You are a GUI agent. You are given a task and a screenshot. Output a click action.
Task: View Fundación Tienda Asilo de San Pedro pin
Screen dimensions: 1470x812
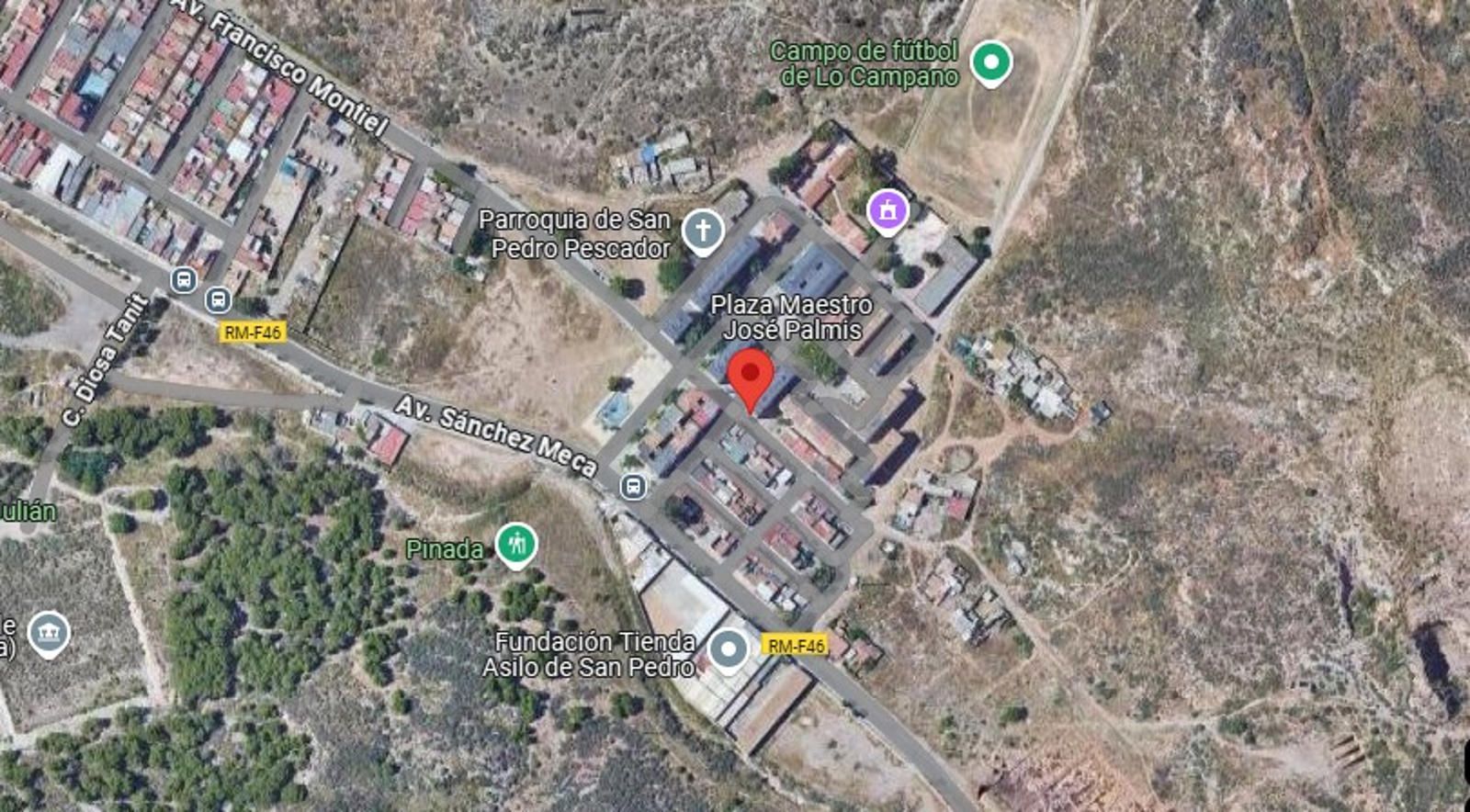tap(729, 650)
